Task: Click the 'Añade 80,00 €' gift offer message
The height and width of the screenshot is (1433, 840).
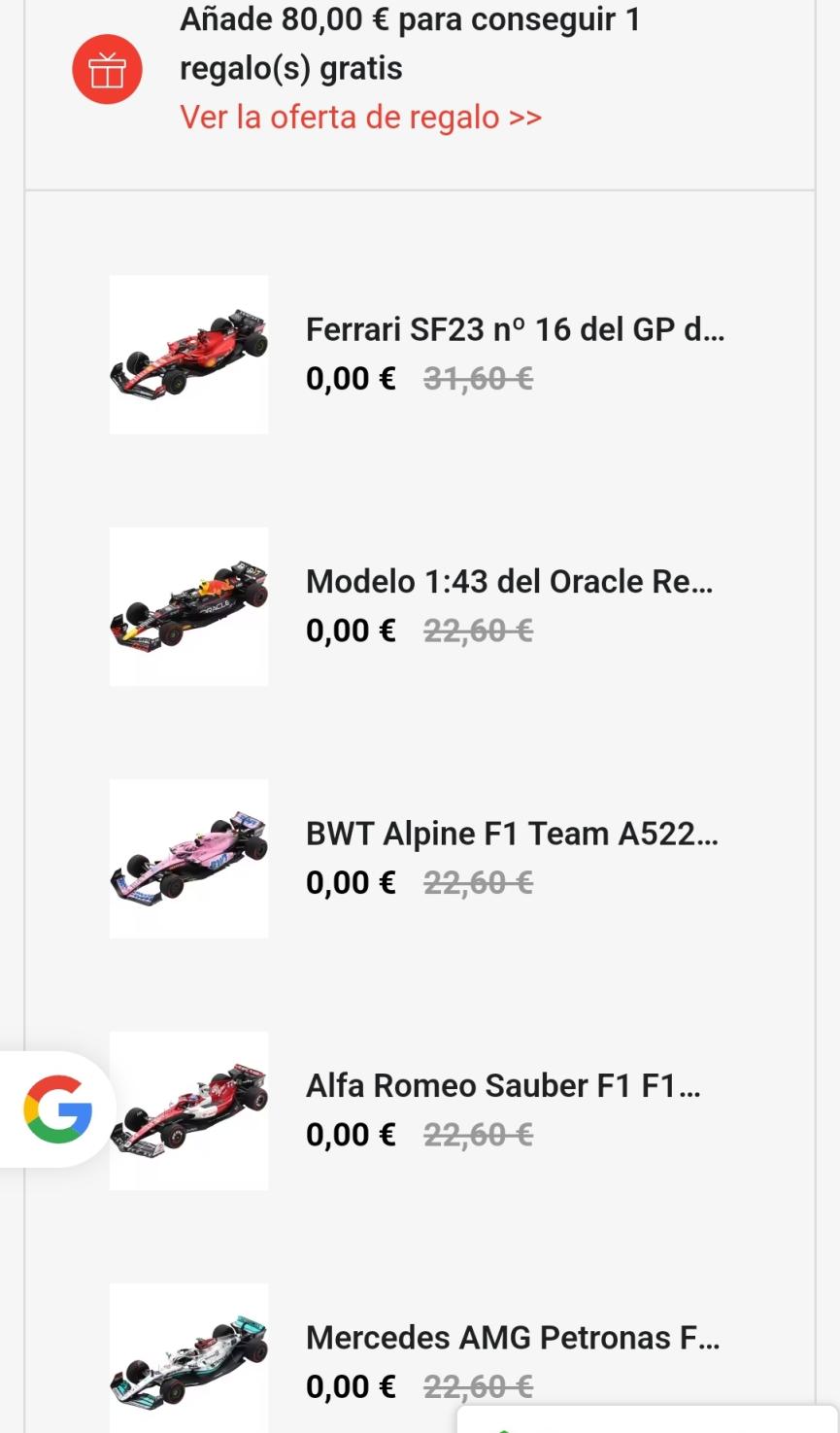Action: (x=409, y=44)
